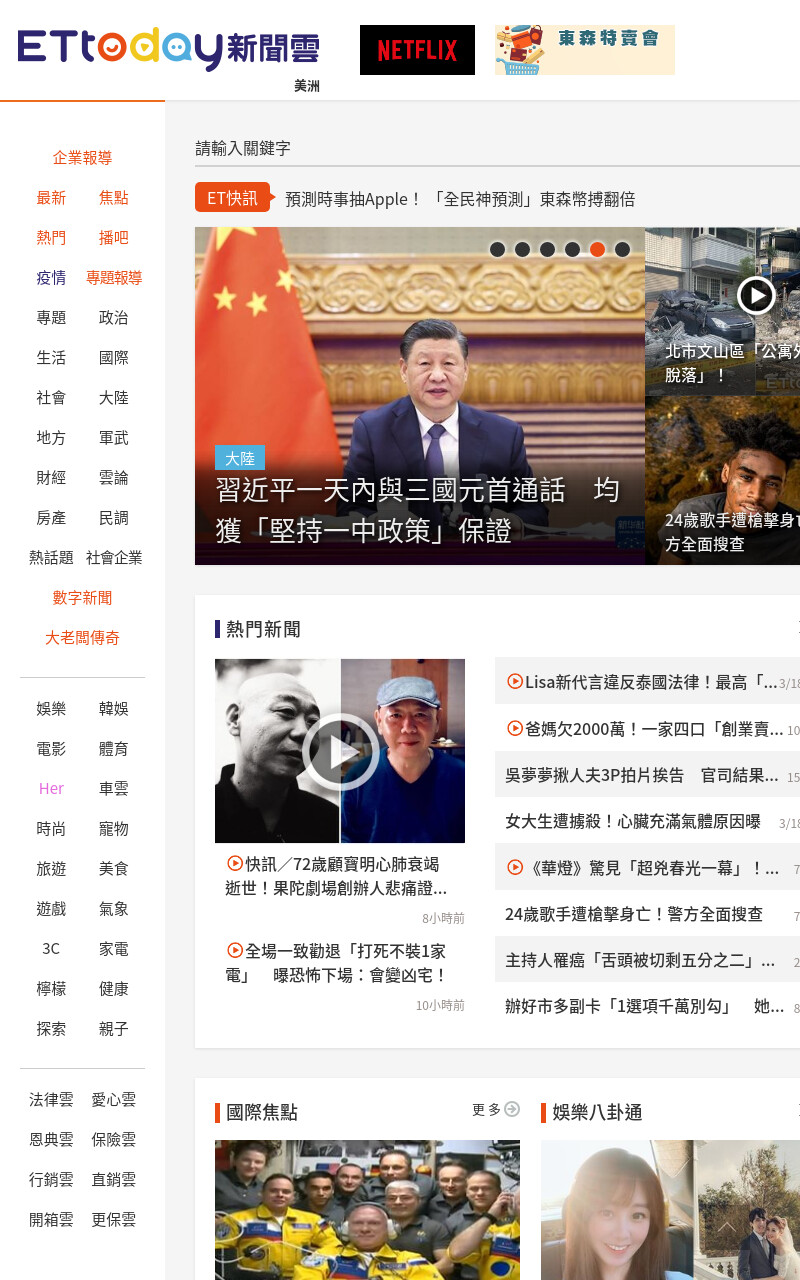Screen dimensions: 800x1280
Task: Read the ET快訊 Apple prediction headline
Action: click(x=460, y=199)
